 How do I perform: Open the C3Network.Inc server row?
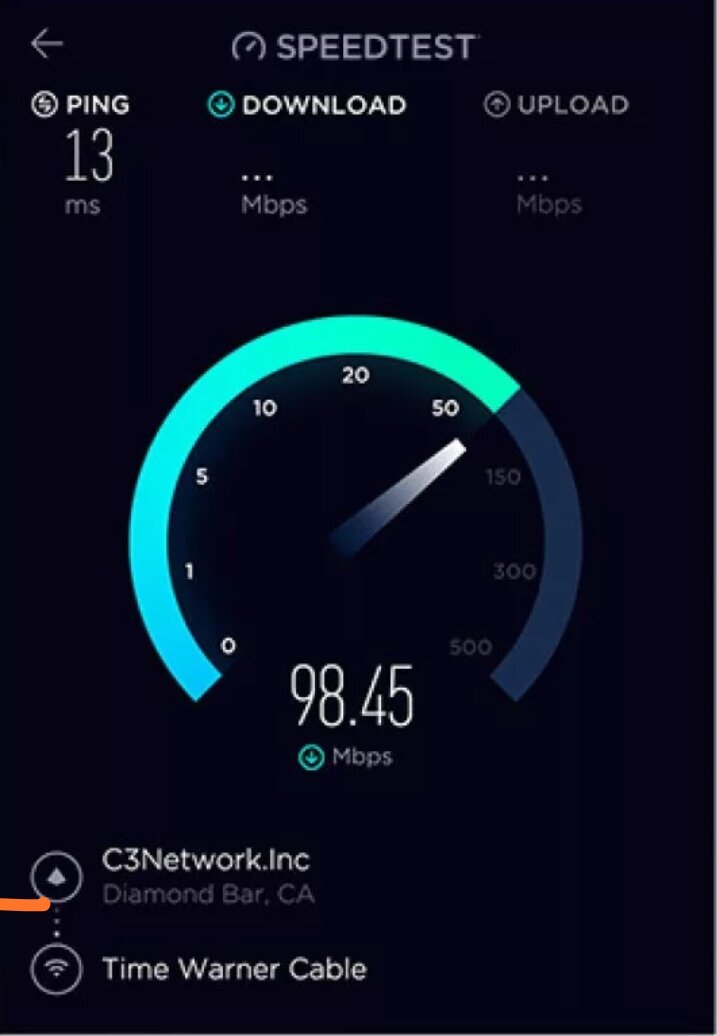[205, 874]
